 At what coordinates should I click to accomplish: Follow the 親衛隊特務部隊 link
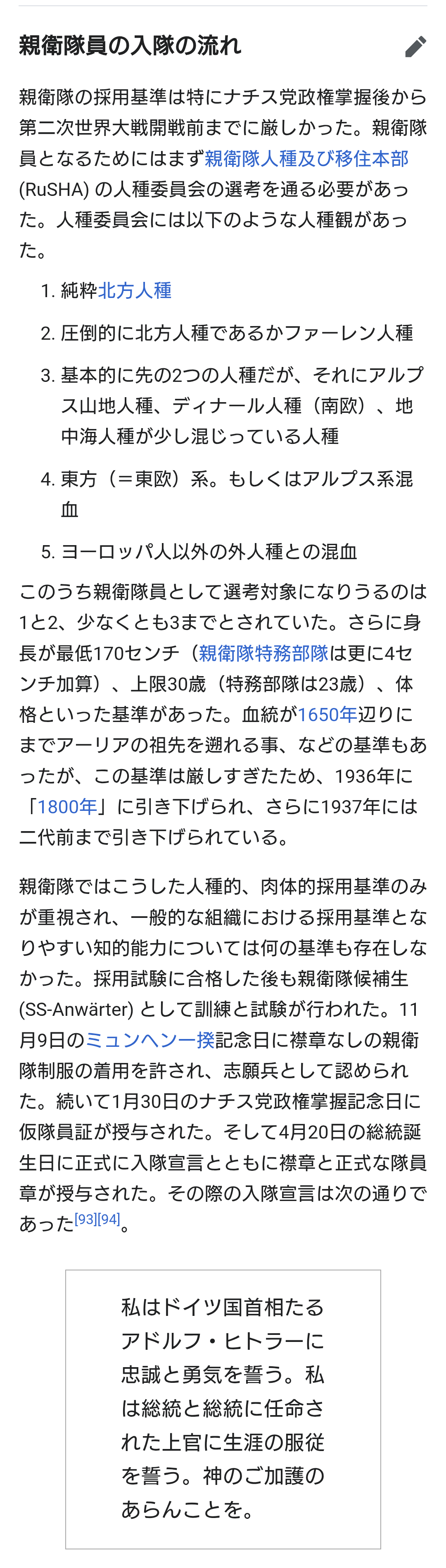point(263,653)
